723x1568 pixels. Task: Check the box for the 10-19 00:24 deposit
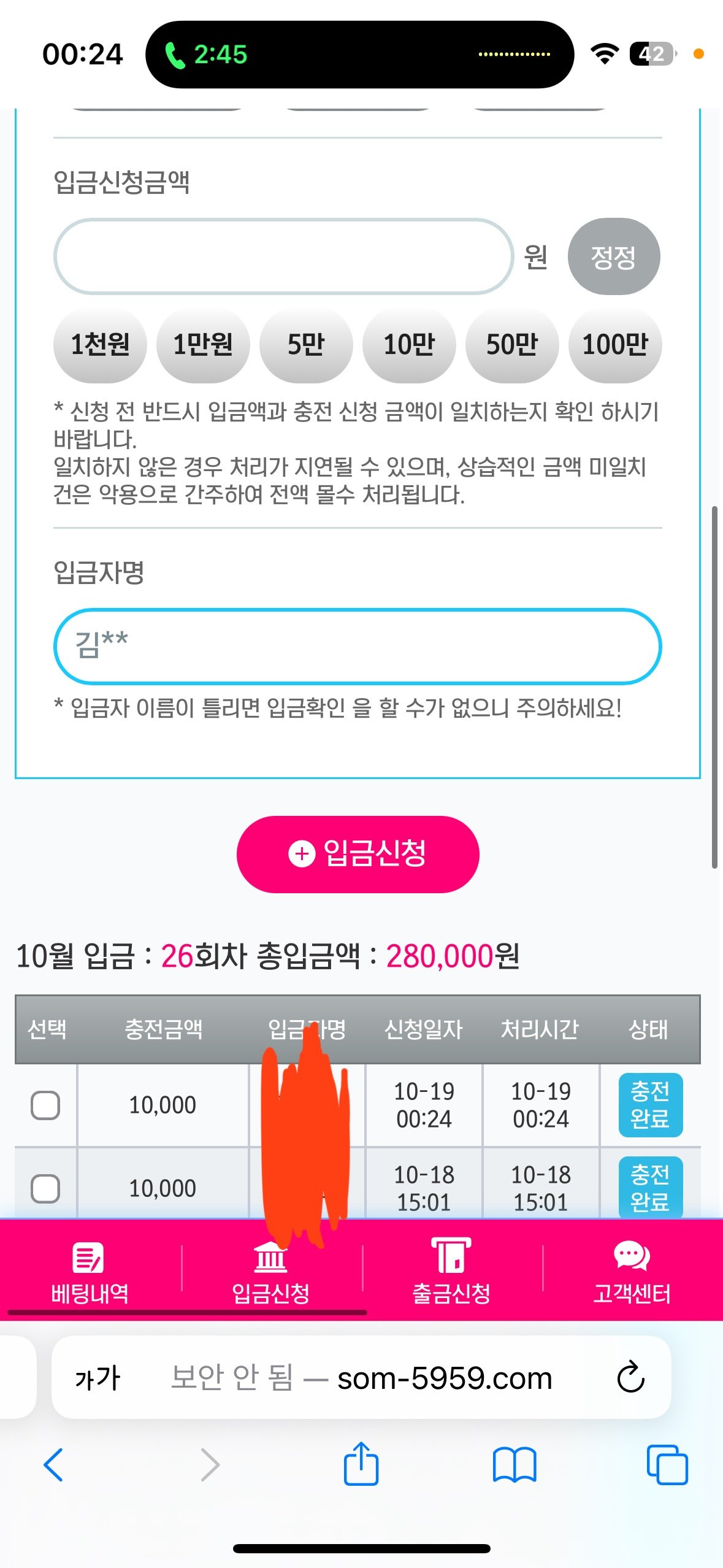45,1105
